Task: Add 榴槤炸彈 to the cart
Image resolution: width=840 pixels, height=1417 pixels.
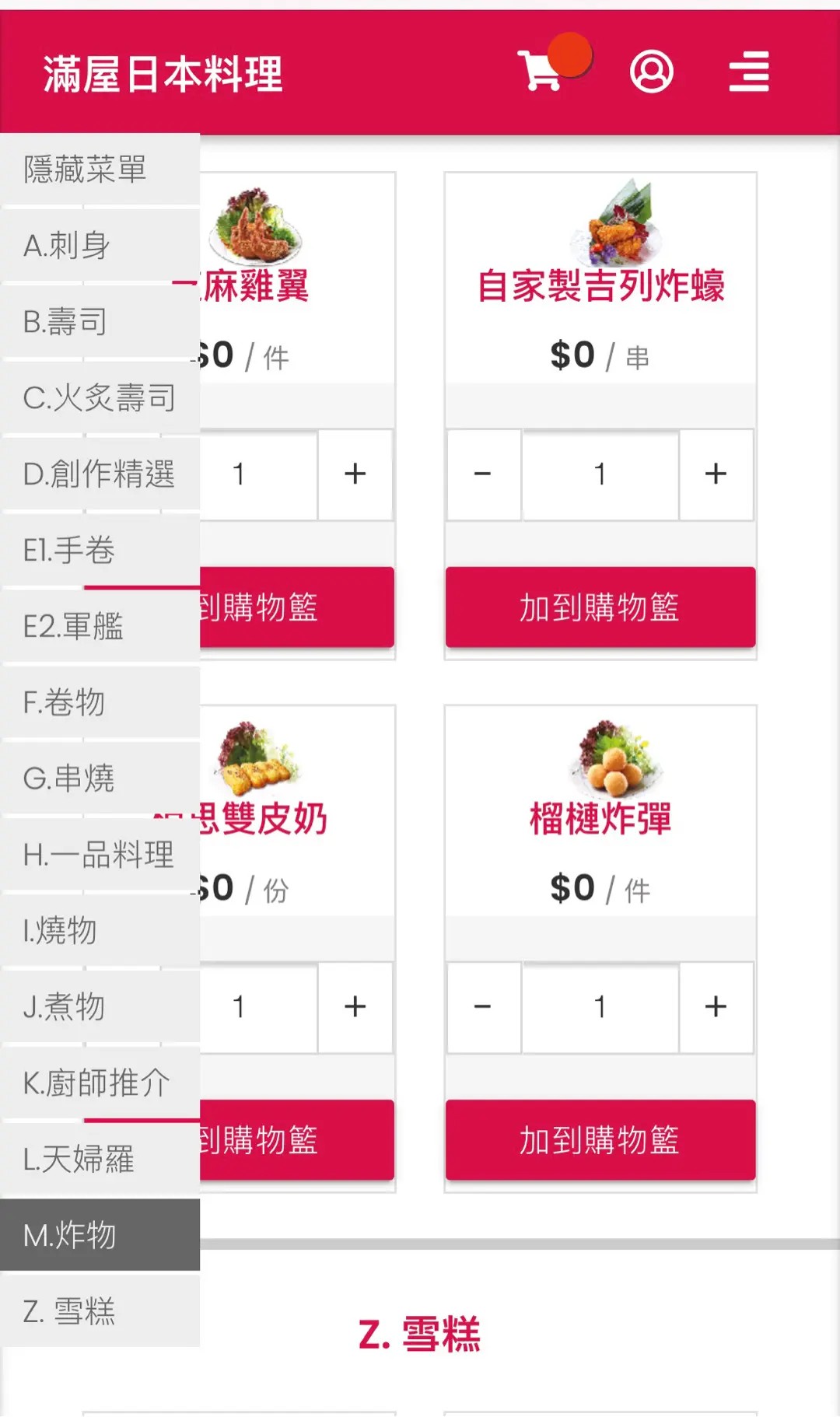Action: click(600, 1140)
